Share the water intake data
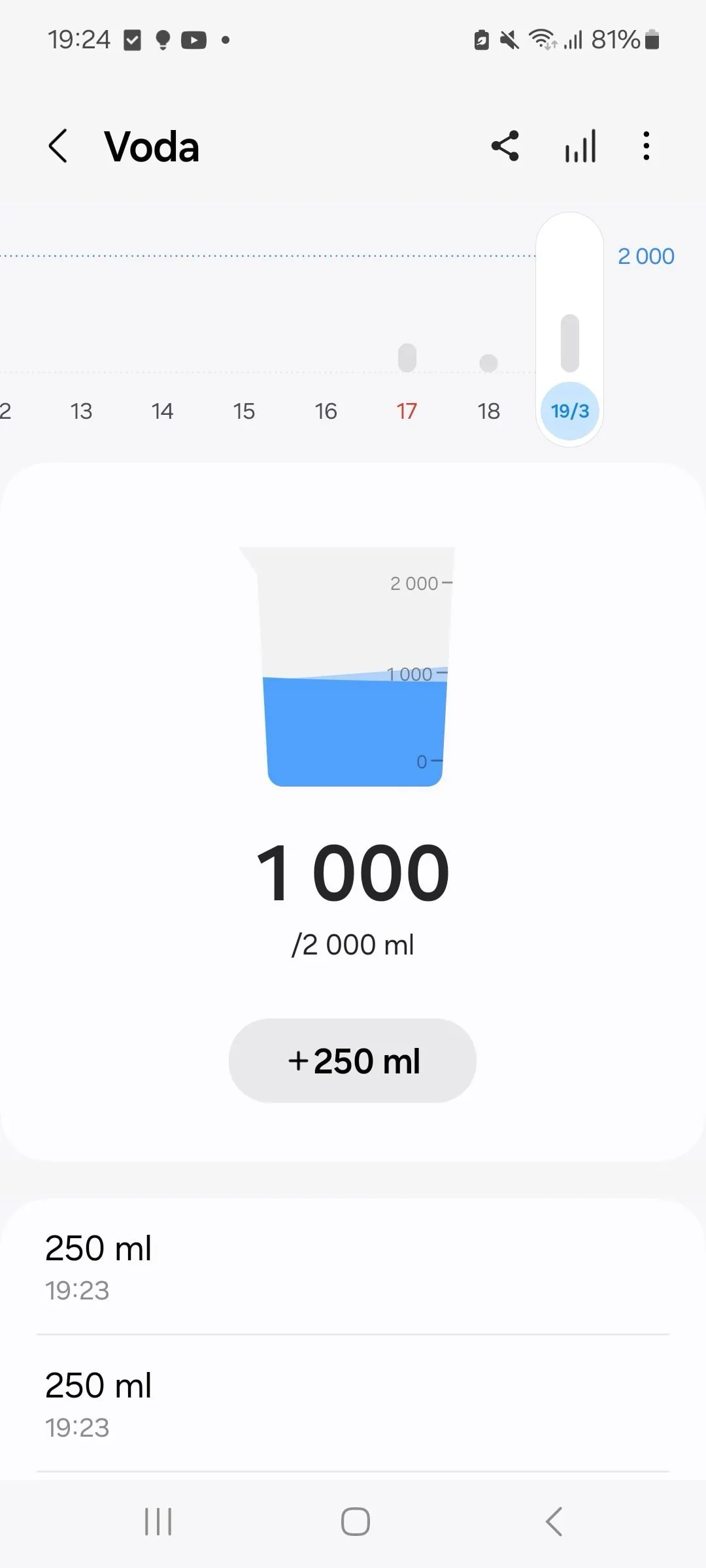Image resolution: width=706 pixels, height=1568 pixels. tap(505, 146)
